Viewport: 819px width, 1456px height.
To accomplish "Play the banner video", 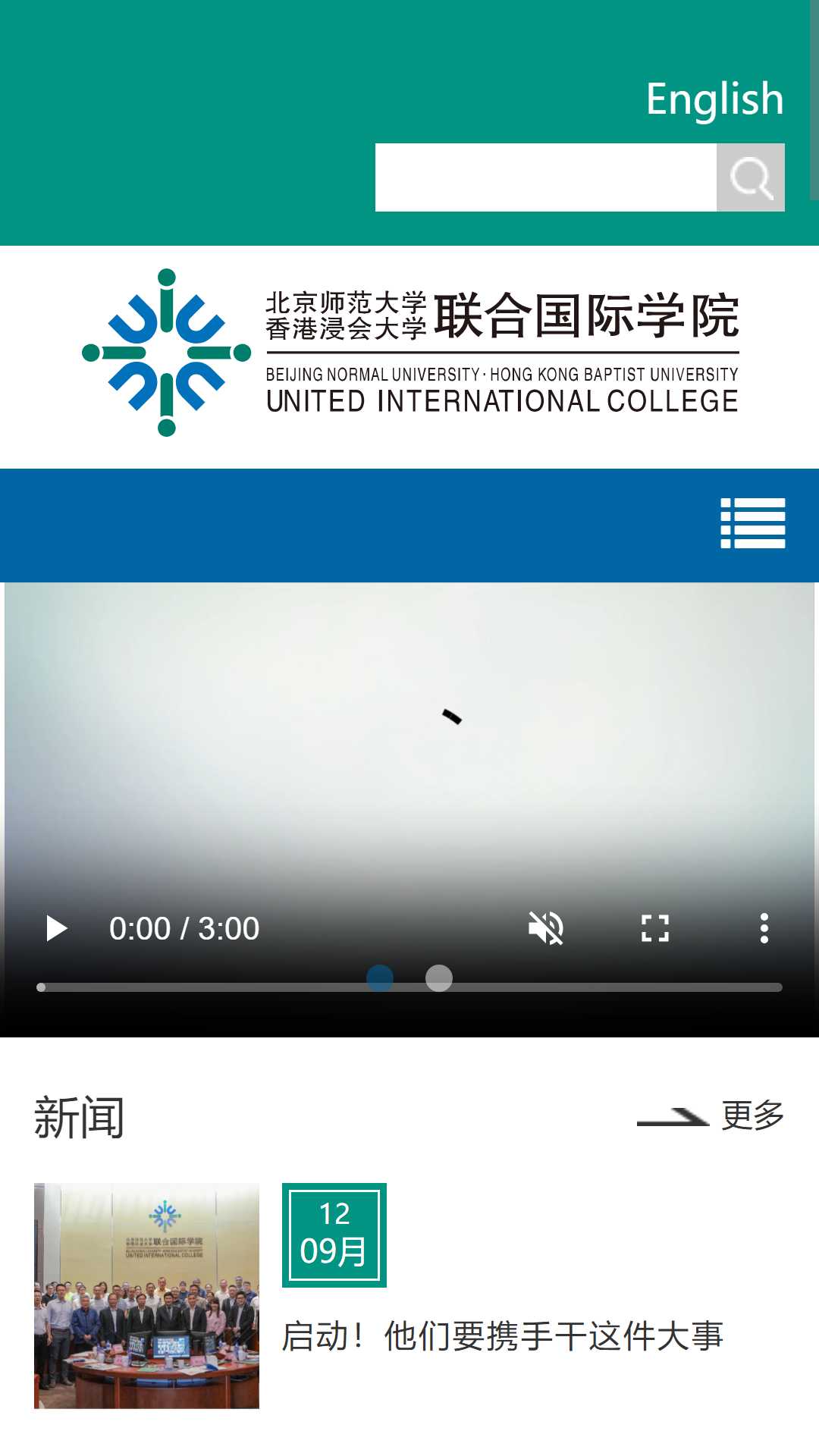I will tap(56, 928).
